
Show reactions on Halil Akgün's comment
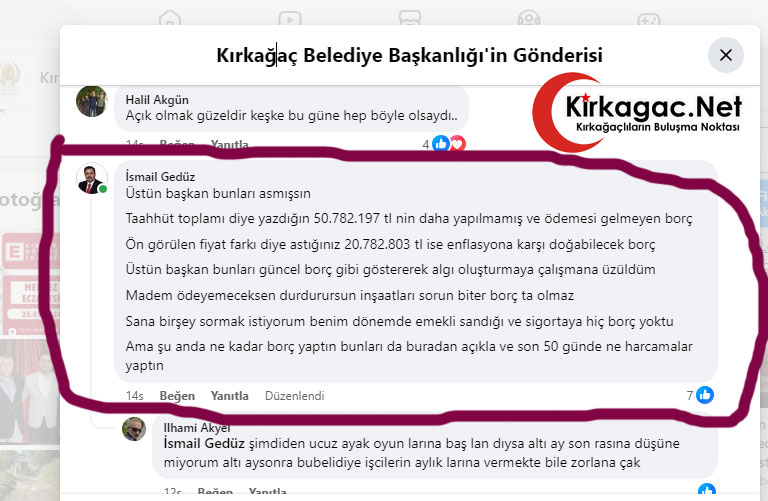(x=441, y=144)
